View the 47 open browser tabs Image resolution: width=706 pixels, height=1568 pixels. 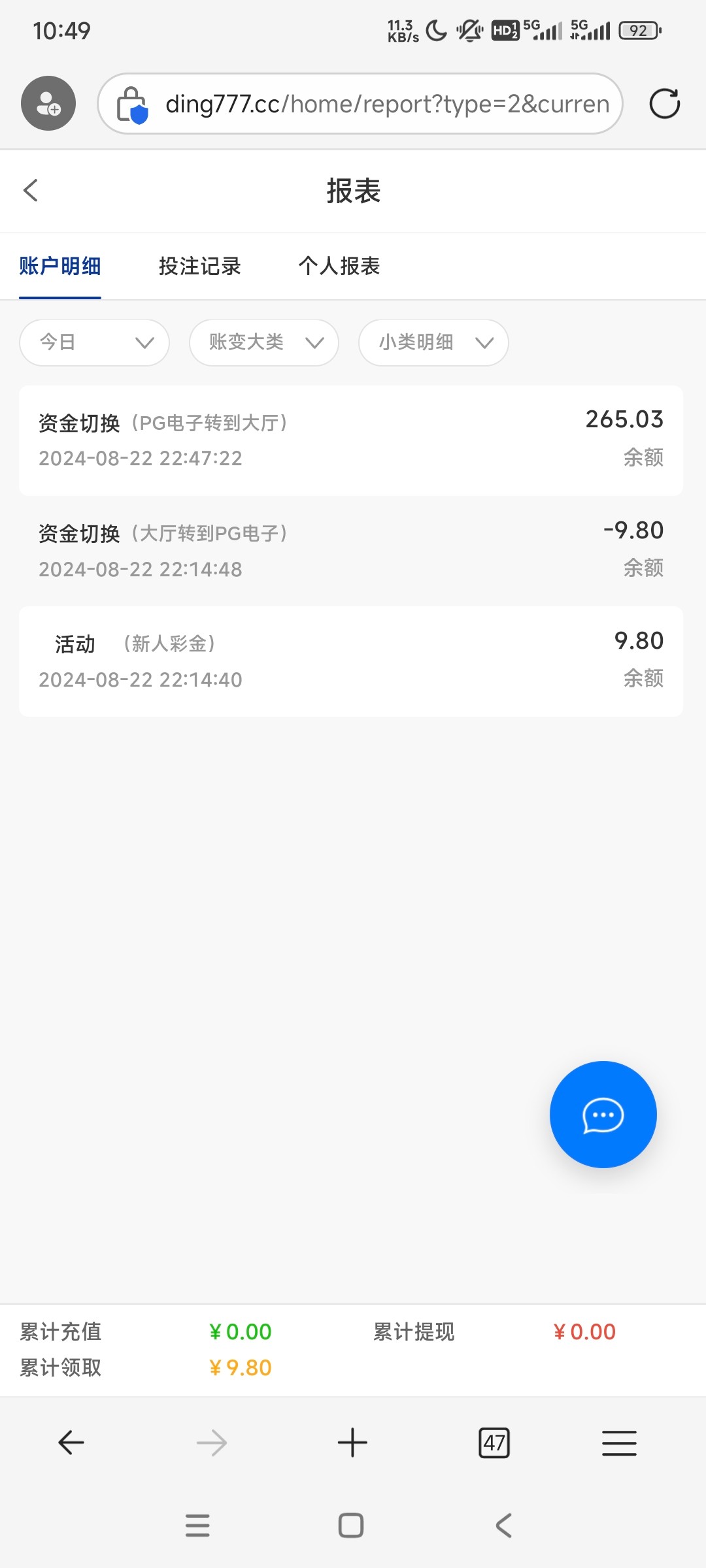[x=494, y=1443]
